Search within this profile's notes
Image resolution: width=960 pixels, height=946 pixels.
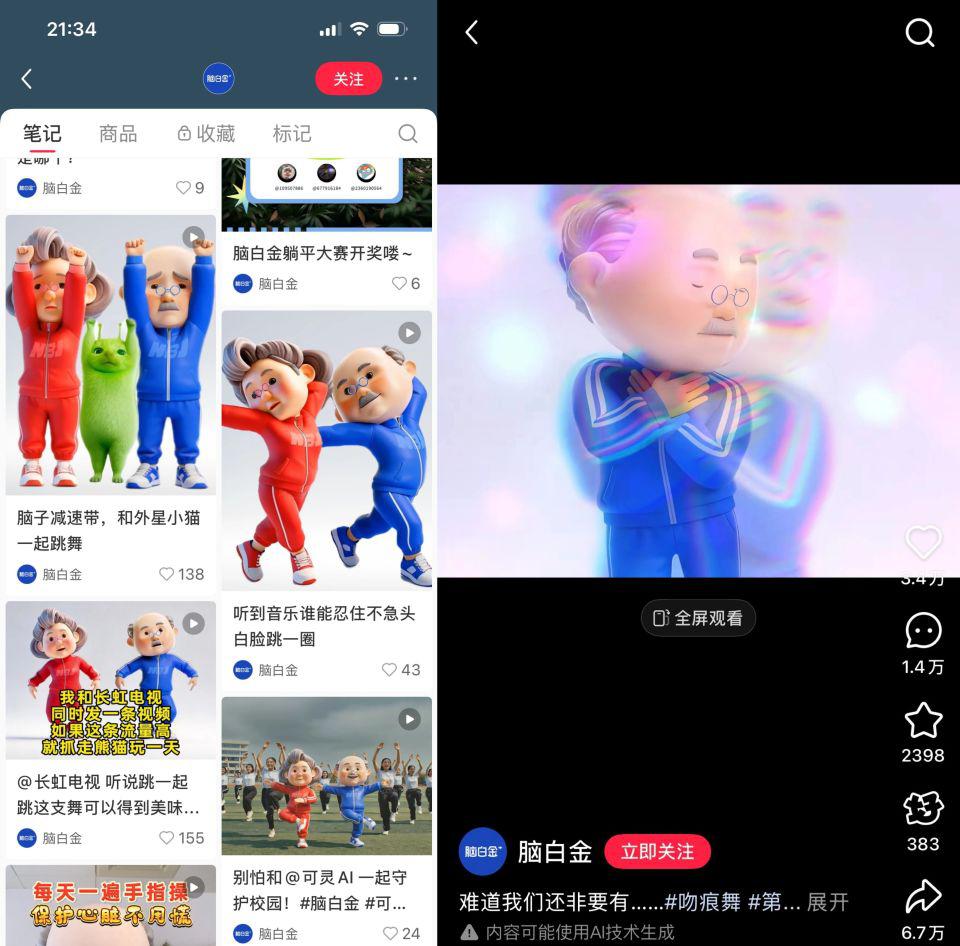408,134
